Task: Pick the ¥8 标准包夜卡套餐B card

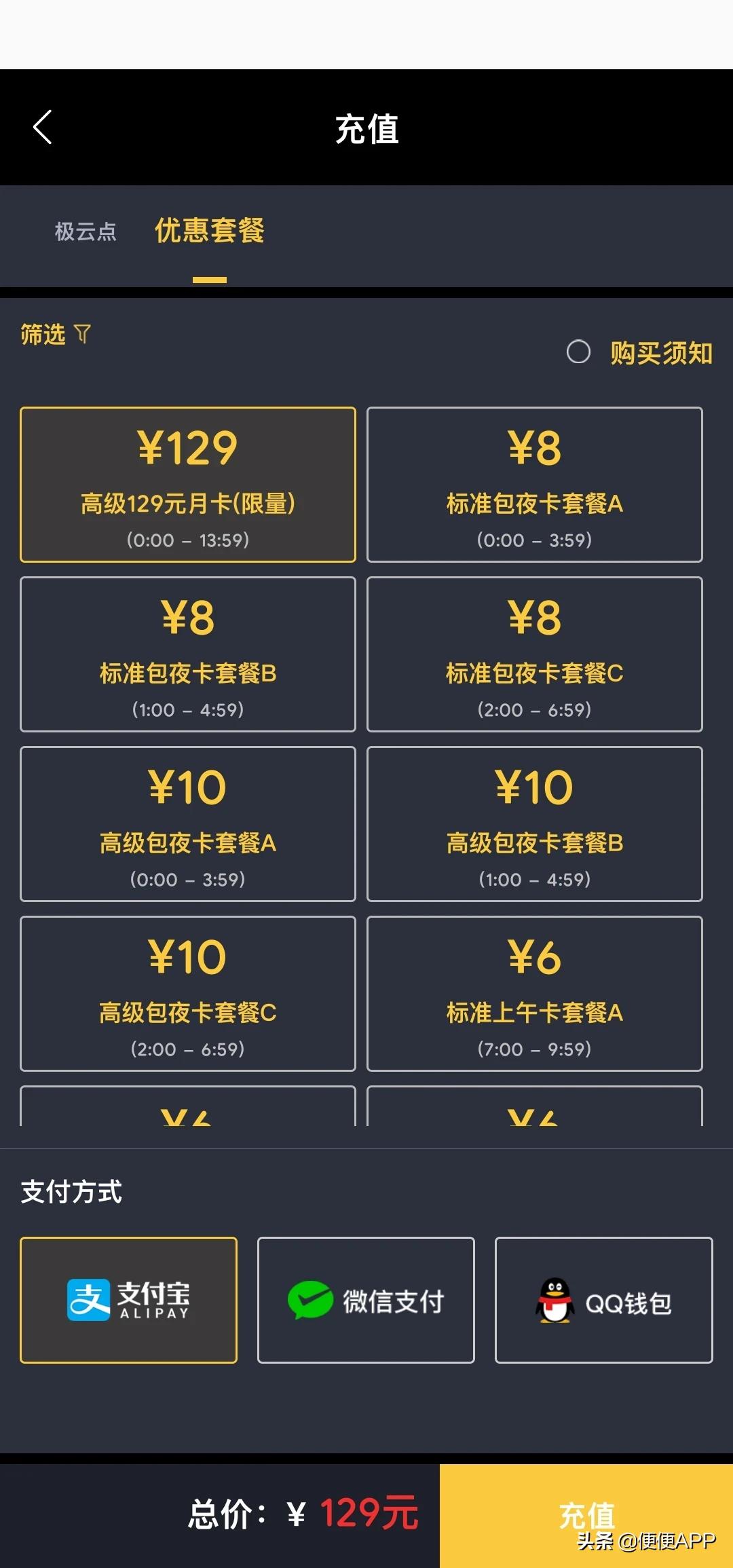Action: tap(188, 654)
